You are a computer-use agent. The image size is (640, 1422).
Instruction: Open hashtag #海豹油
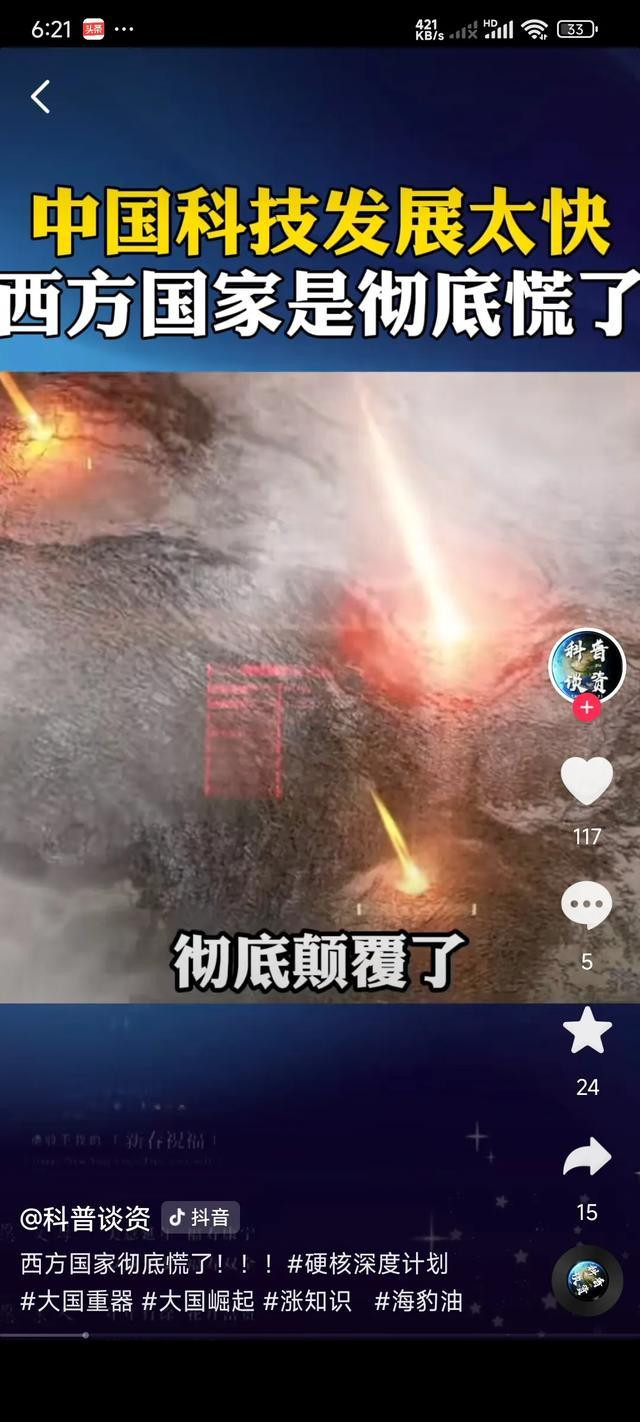pyautogui.click(x=418, y=1301)
